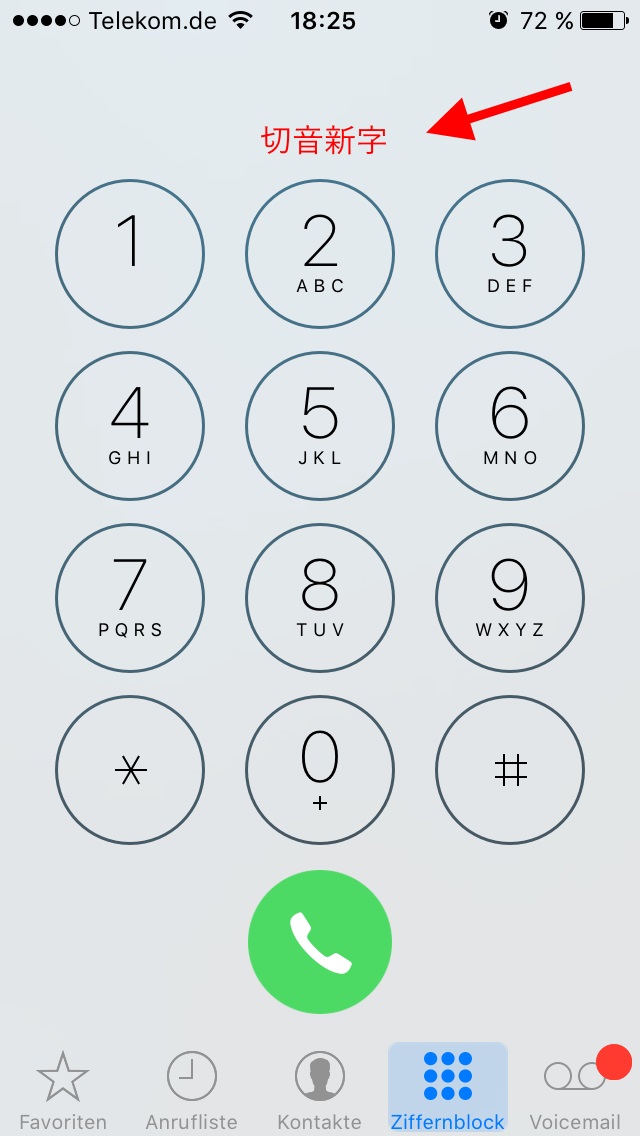Enter digit 9 WXYZ
This screenshot has width=640, height=1136.
click(510, 599)
